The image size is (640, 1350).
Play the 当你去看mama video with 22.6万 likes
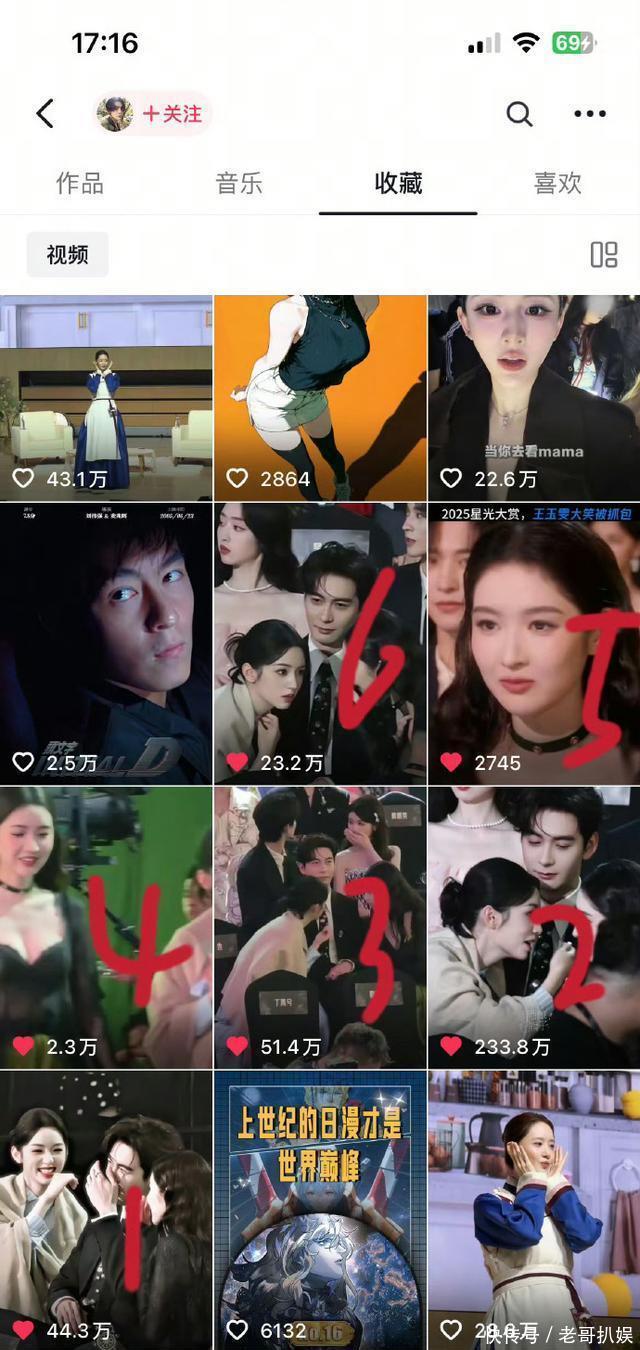(534, 397)
